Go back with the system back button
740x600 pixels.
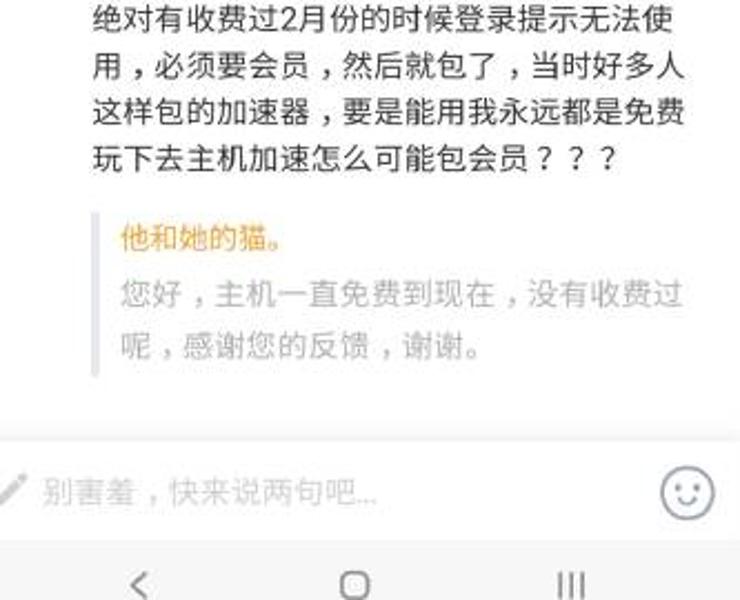pos(140,582)
